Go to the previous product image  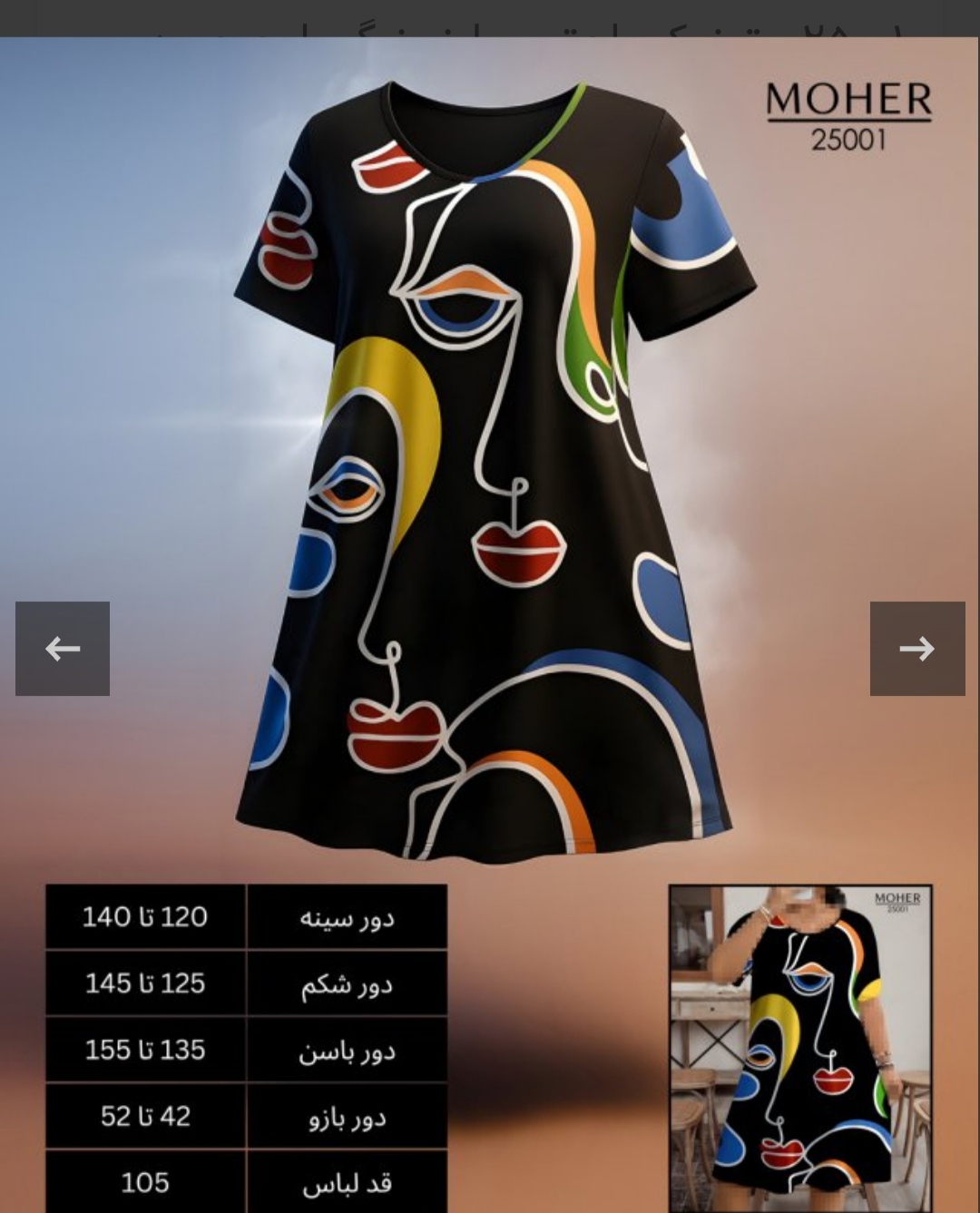coord(63,649)
